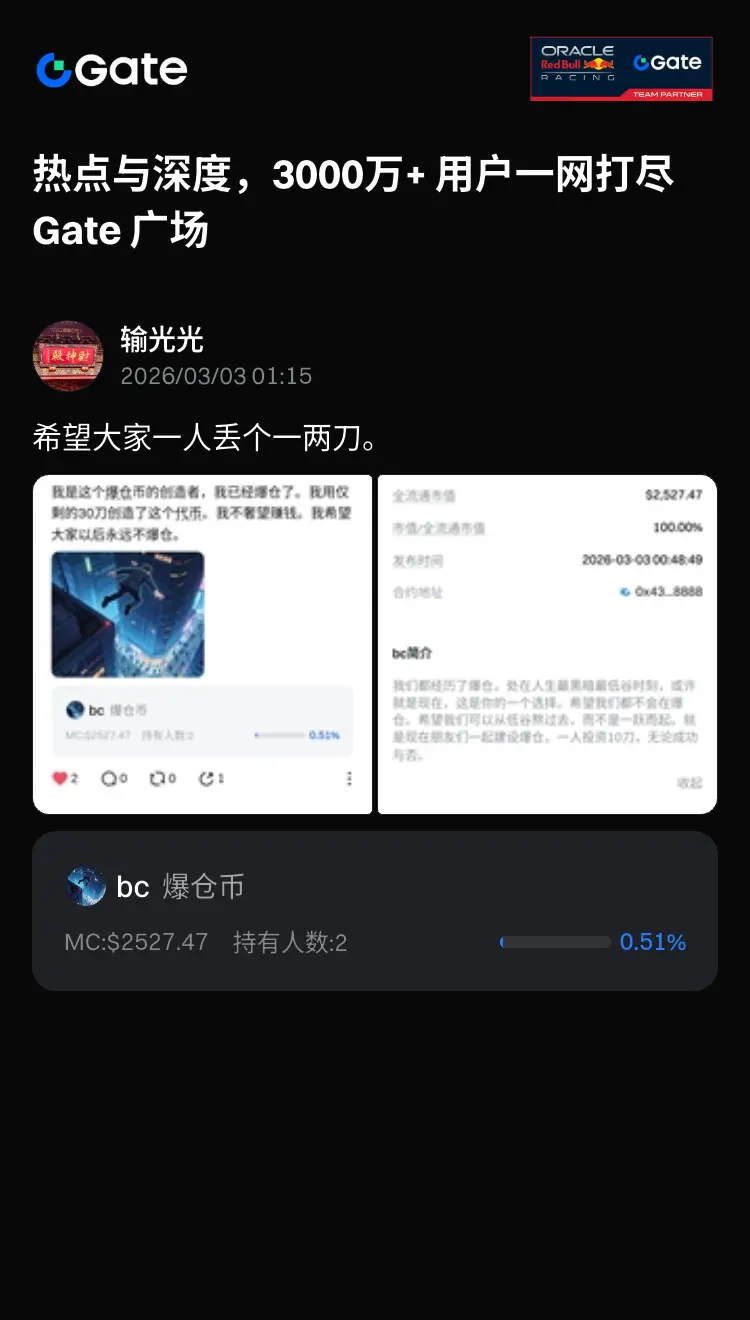This screenshot has height=1320, width=750.
Task: Click the Oracle Red Bull Racing partner badge
Action: 622,69
